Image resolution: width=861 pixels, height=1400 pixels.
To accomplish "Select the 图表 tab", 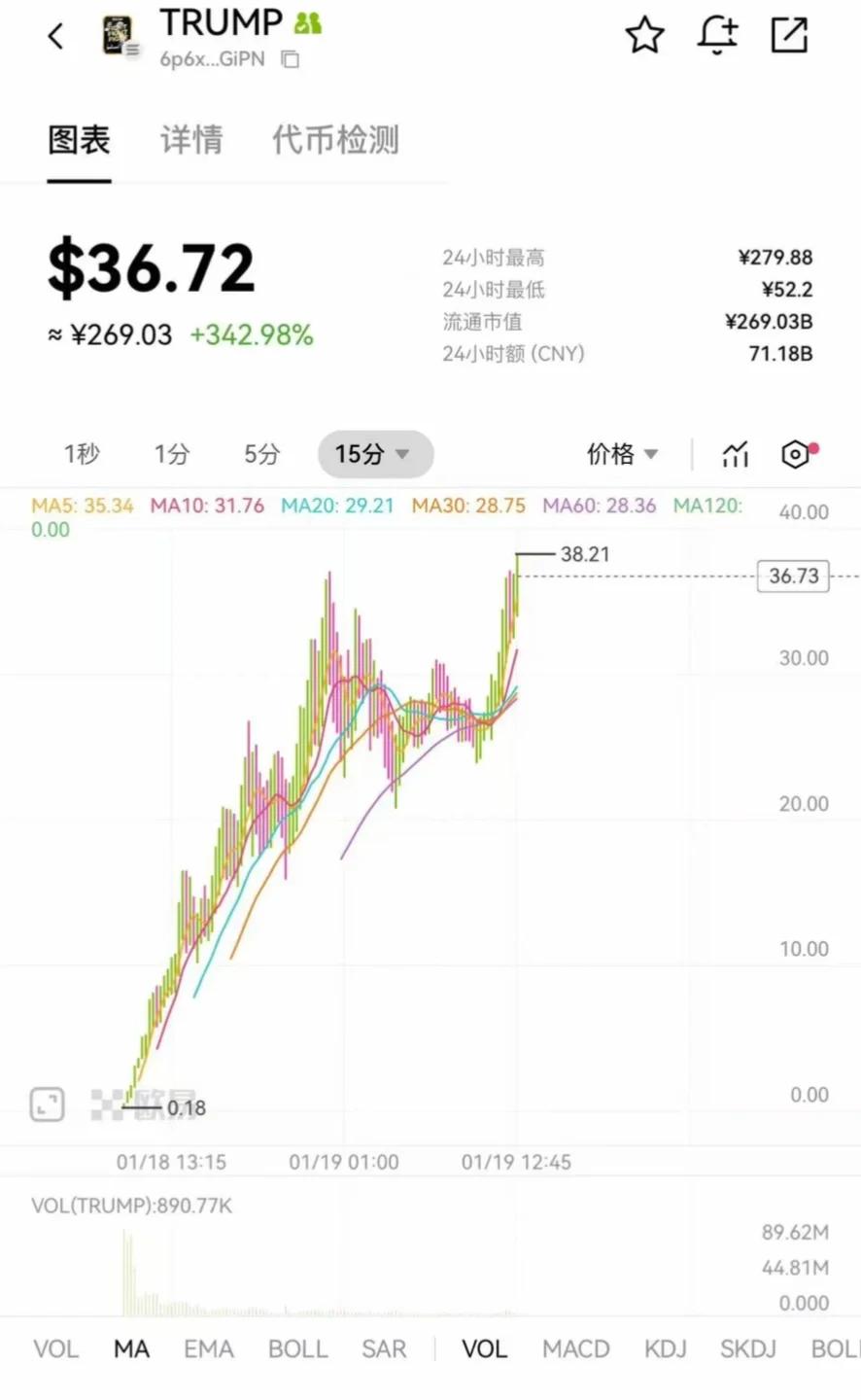I will pyautogui.click(x=79, y=140).
